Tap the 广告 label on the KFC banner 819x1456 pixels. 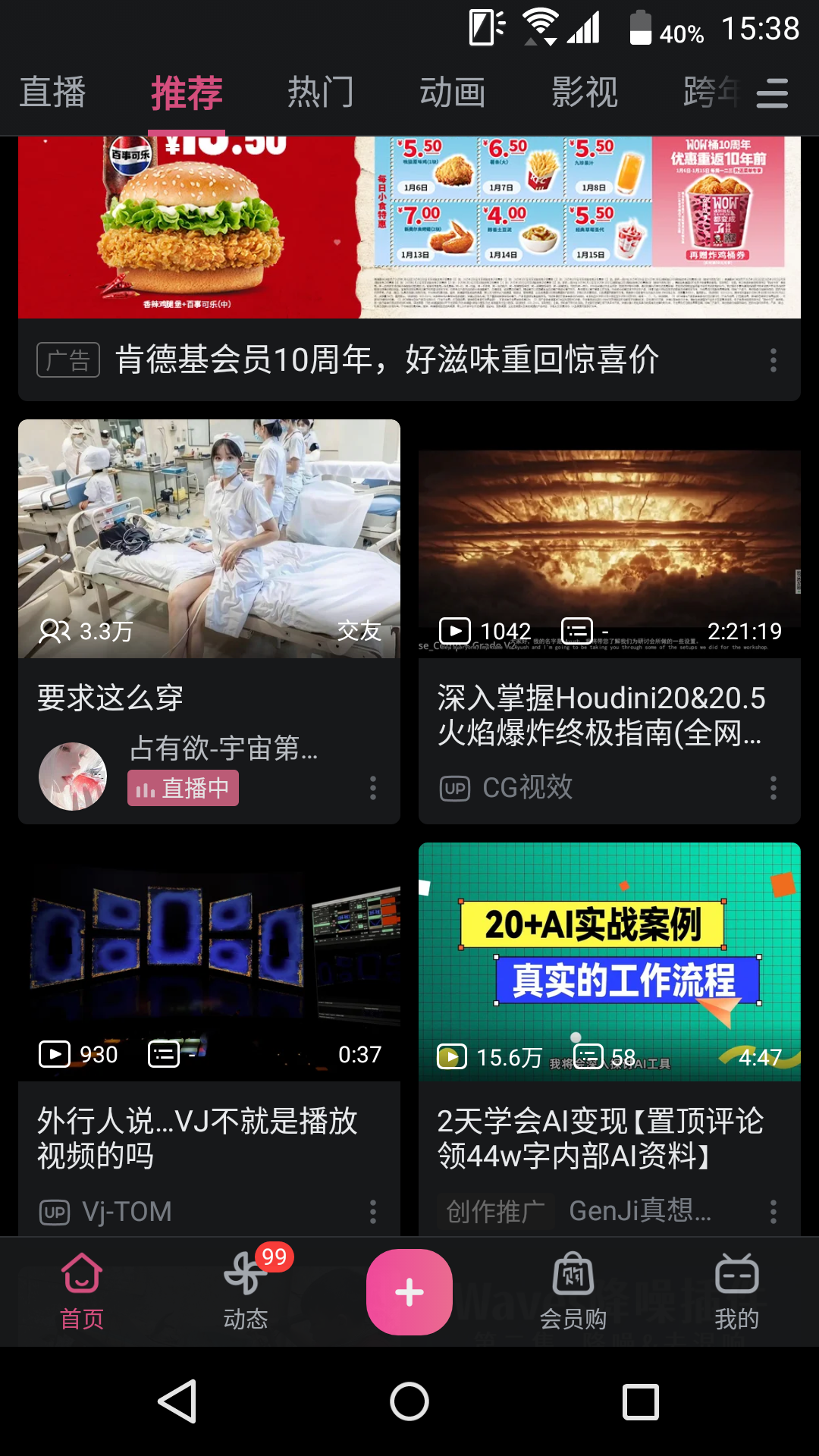tap(68, 362)
